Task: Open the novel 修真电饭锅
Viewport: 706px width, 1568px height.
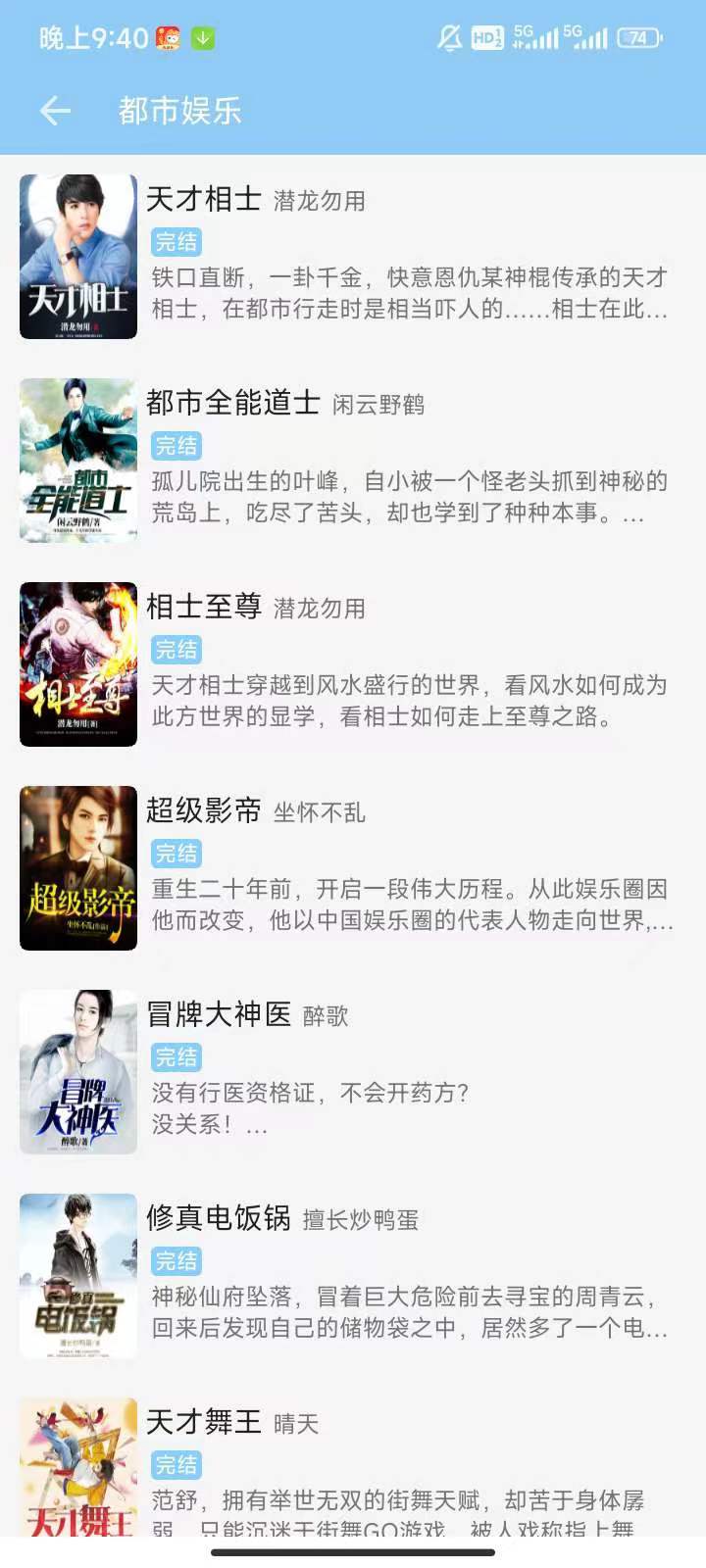Action: click(353, 1276)
